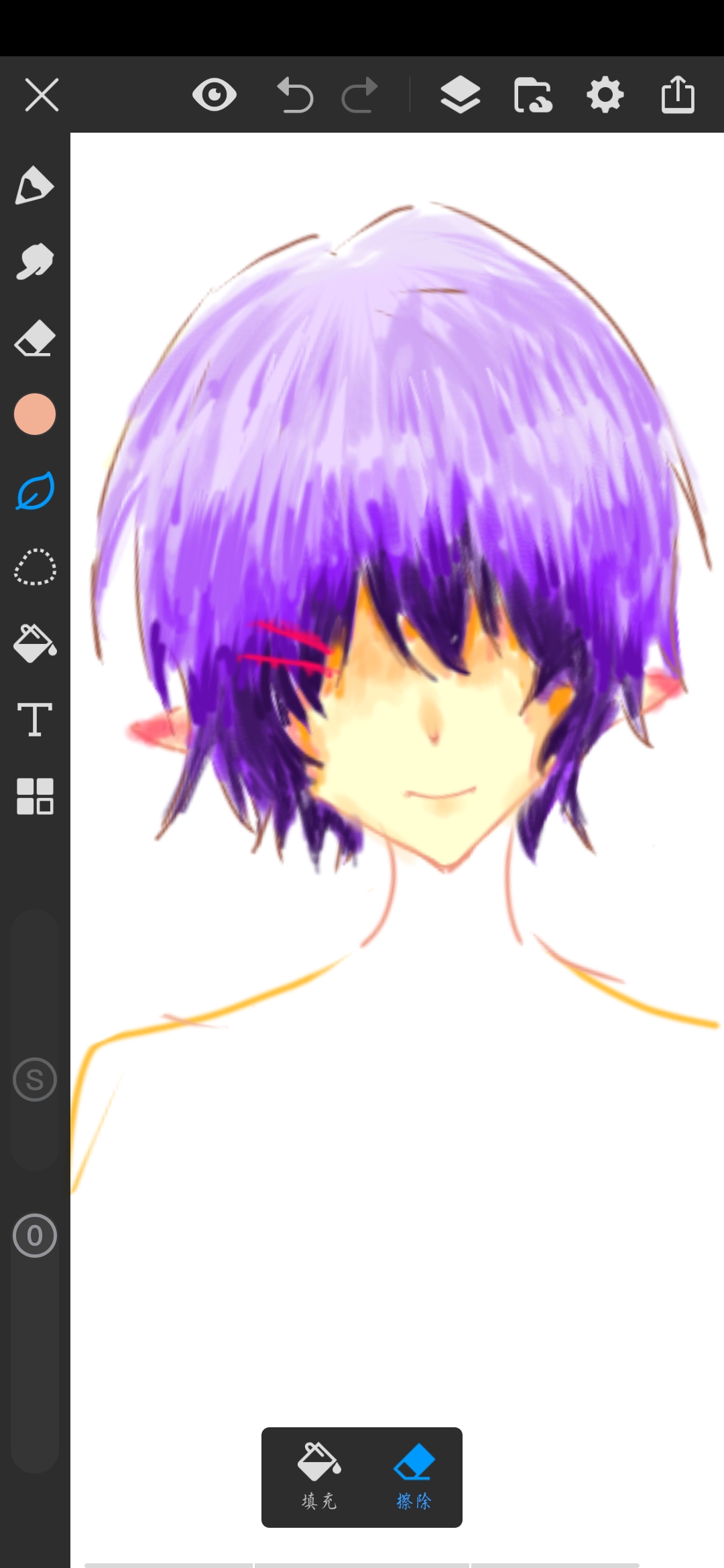Open the settings gear
This screenshot has height=1568, width=724.
[605, 94]
